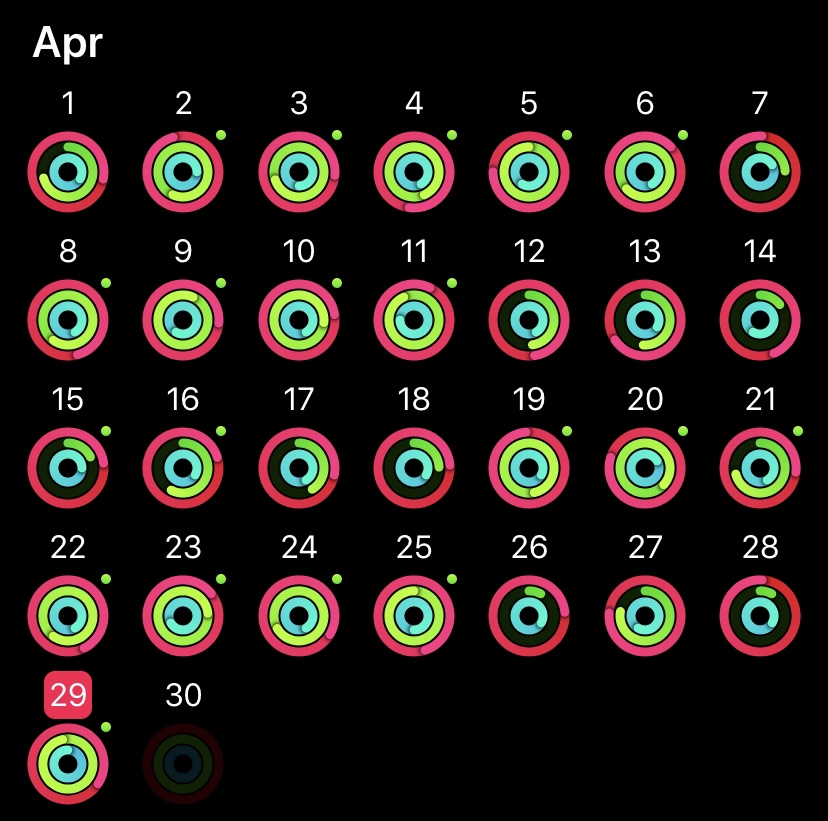Open April 16 ring summary
This screenshot has width=828, height=821.
(x=183, y=468)
